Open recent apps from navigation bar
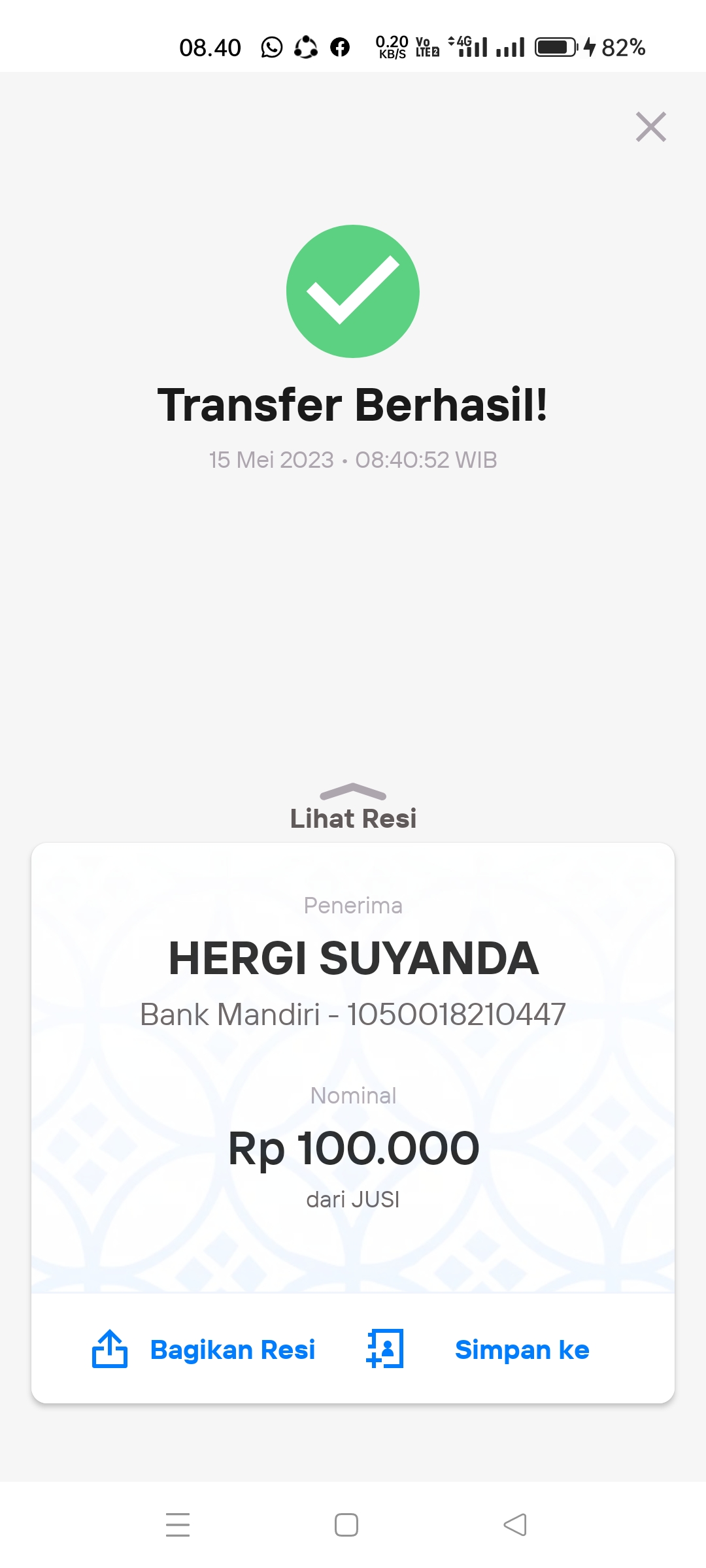Viewport: 706px width, 1568px height. pos(178,1525)
